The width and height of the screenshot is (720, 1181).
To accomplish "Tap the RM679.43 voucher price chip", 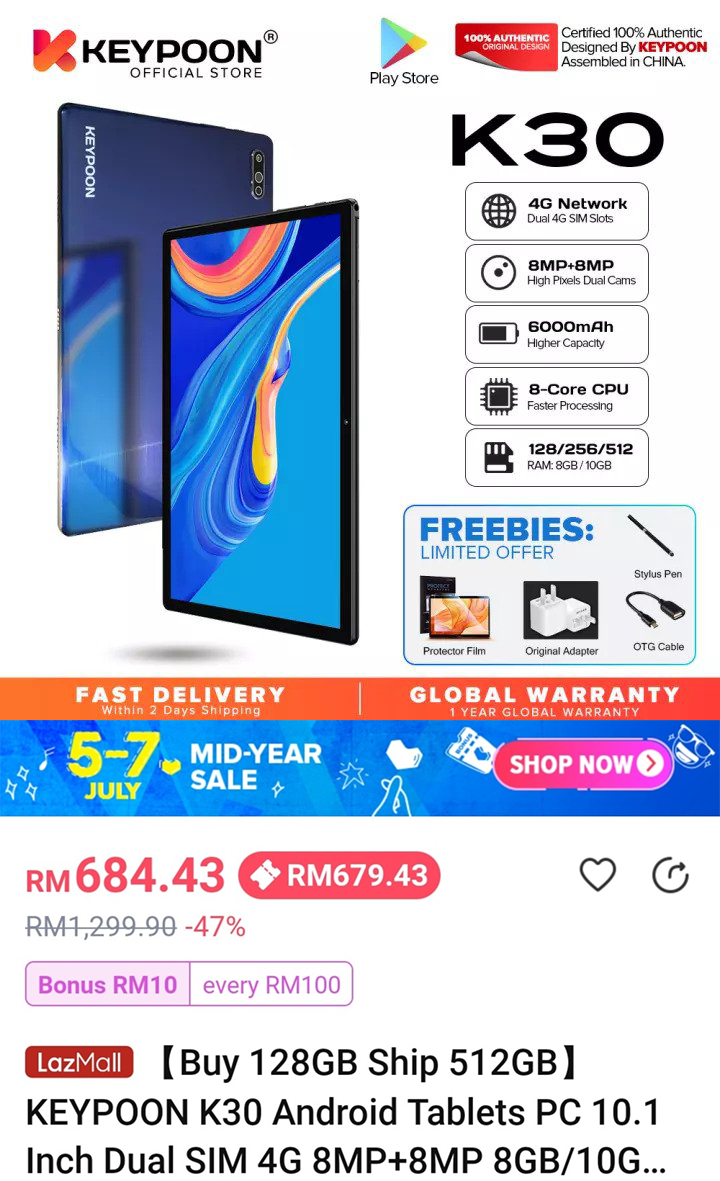I will (339, 876).
